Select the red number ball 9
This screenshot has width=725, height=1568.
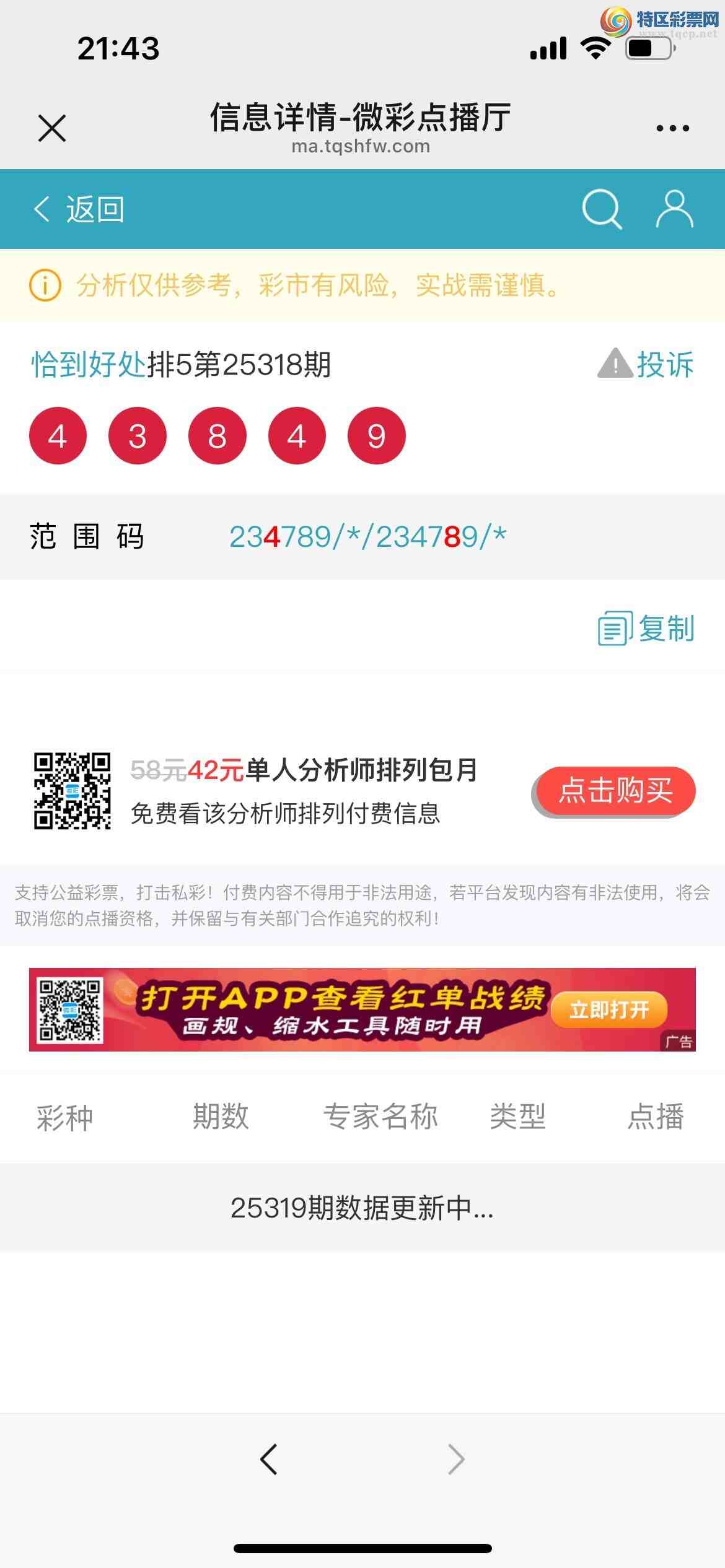click(x=377, y=435)
